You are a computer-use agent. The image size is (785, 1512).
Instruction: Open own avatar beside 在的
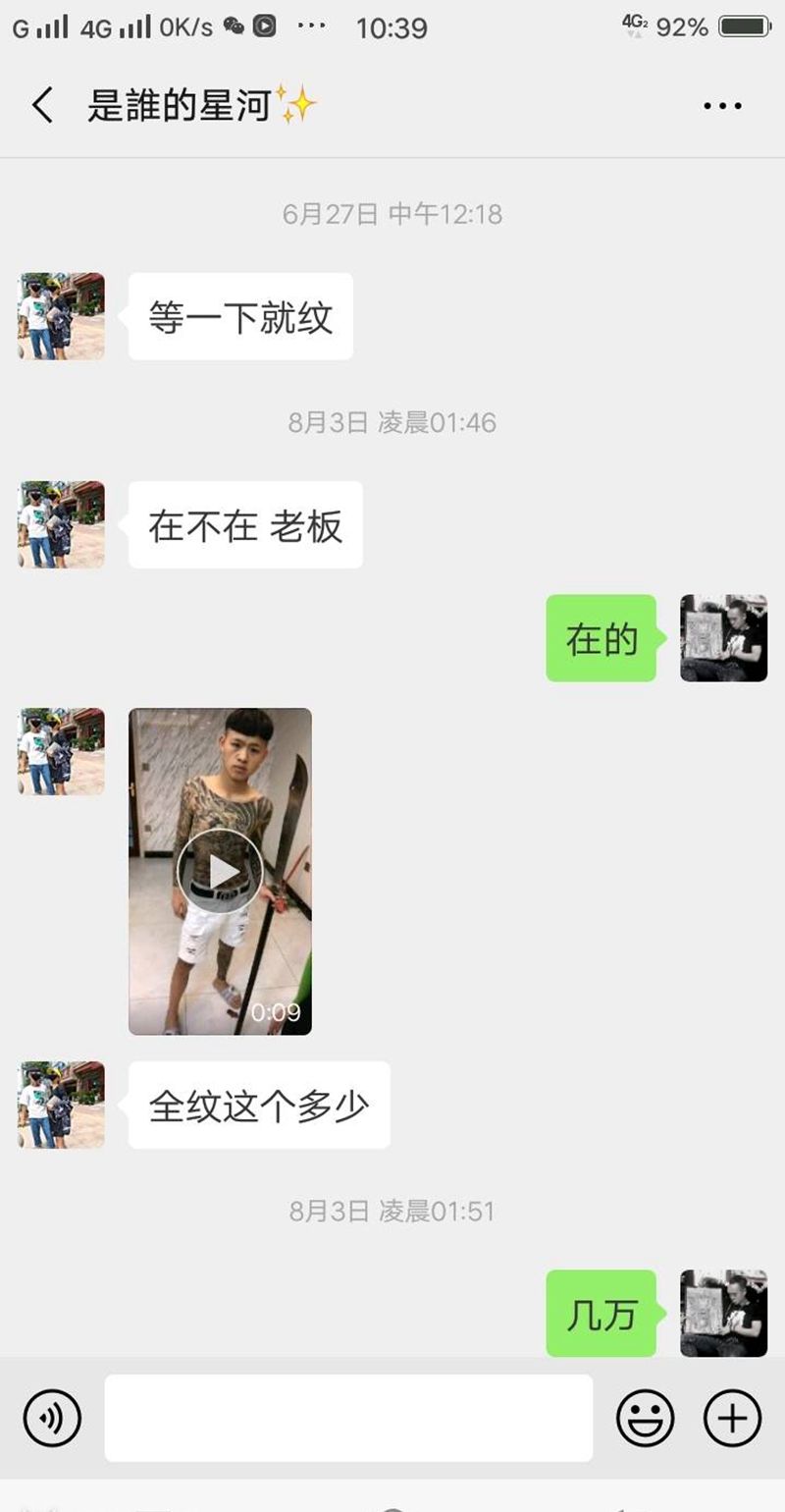coord(723,638)
